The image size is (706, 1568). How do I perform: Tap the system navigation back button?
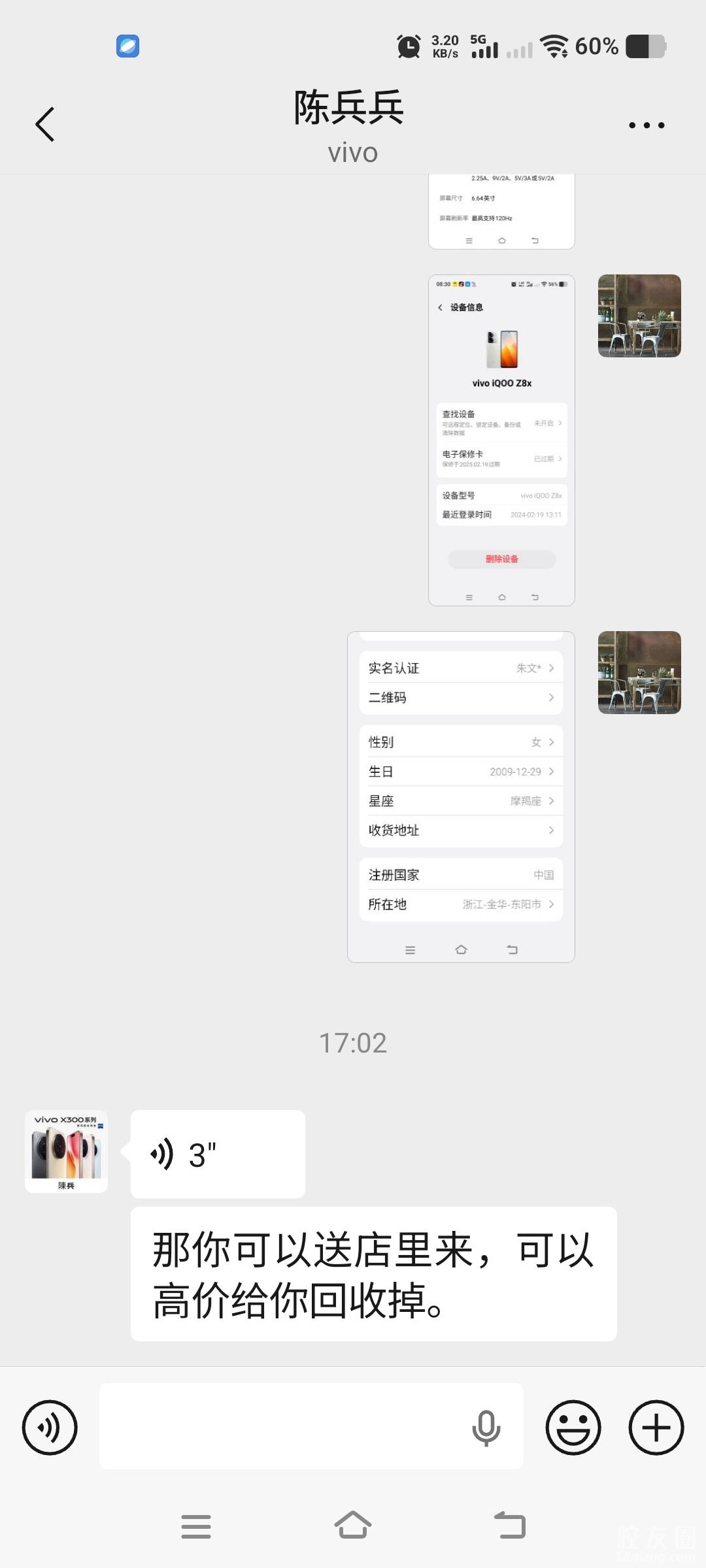click(511, 1526)
